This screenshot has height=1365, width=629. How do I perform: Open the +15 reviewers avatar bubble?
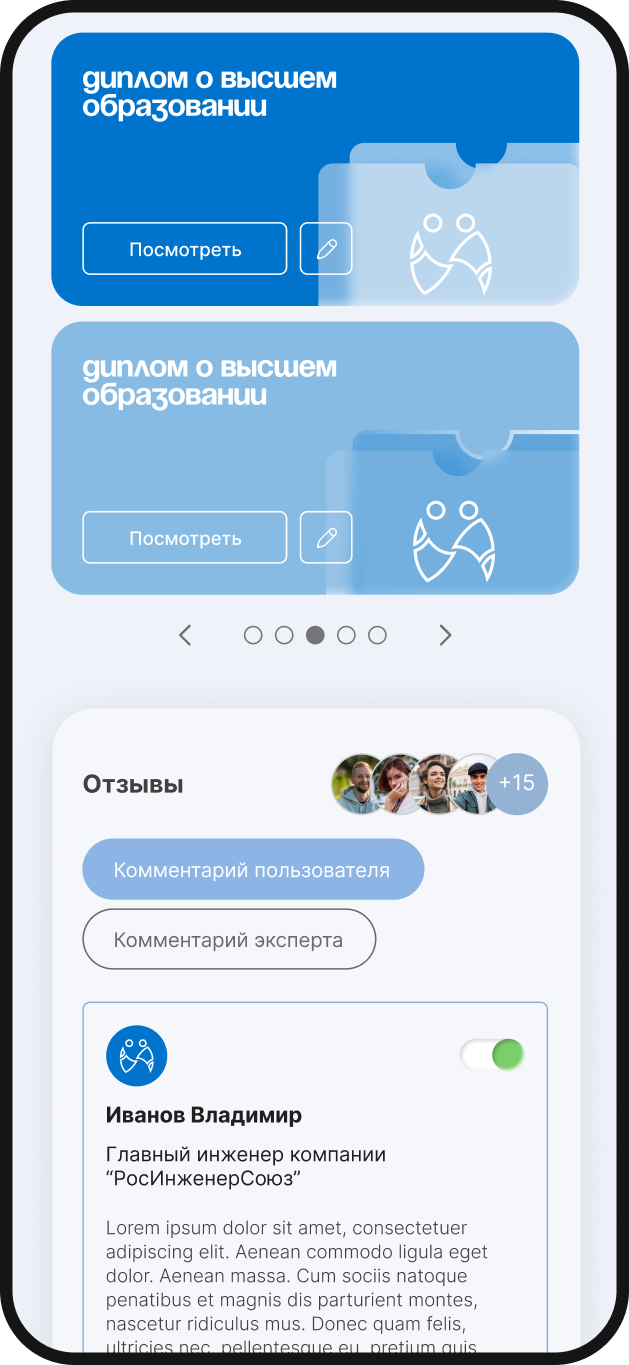click(x=517, y=783)
